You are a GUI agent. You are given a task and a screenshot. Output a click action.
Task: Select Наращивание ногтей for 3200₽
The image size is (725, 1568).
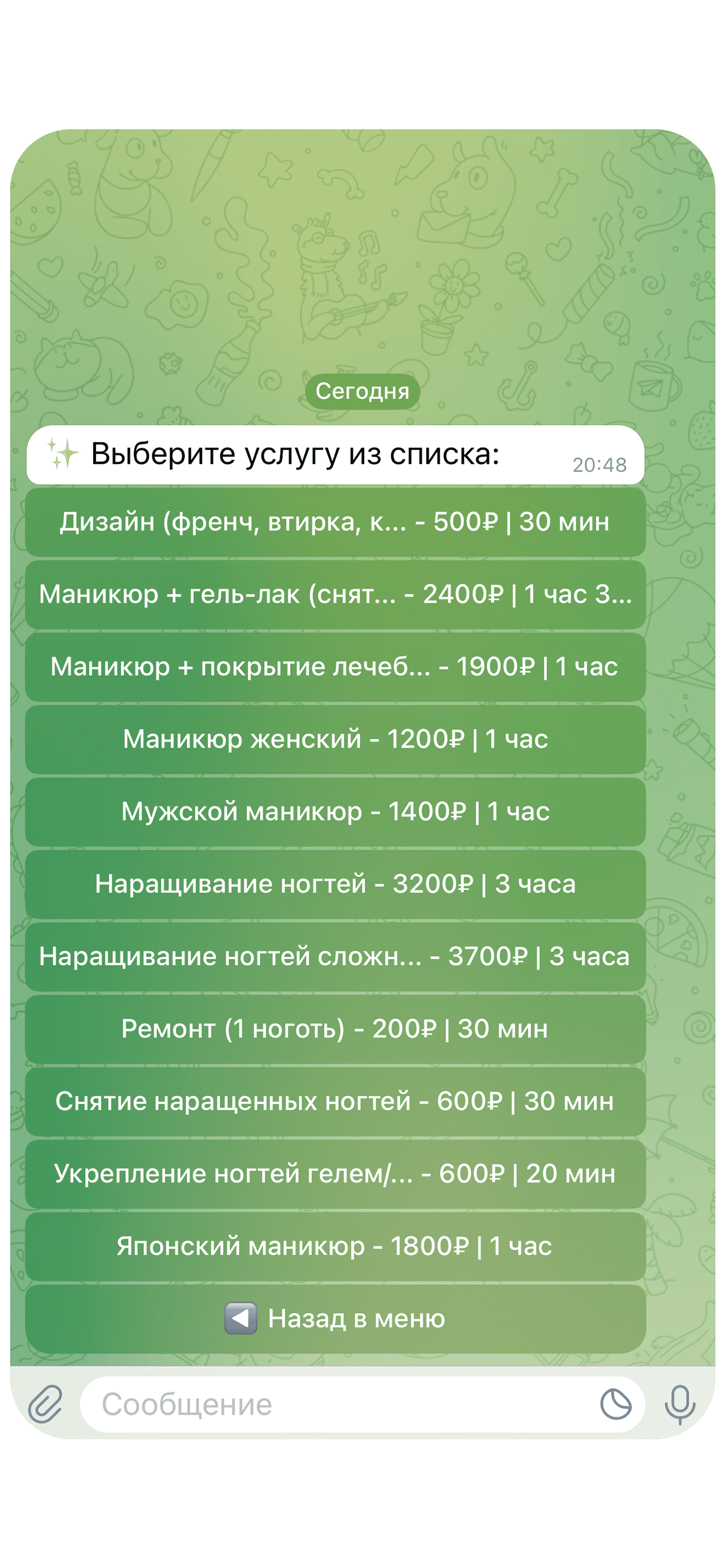335,884
